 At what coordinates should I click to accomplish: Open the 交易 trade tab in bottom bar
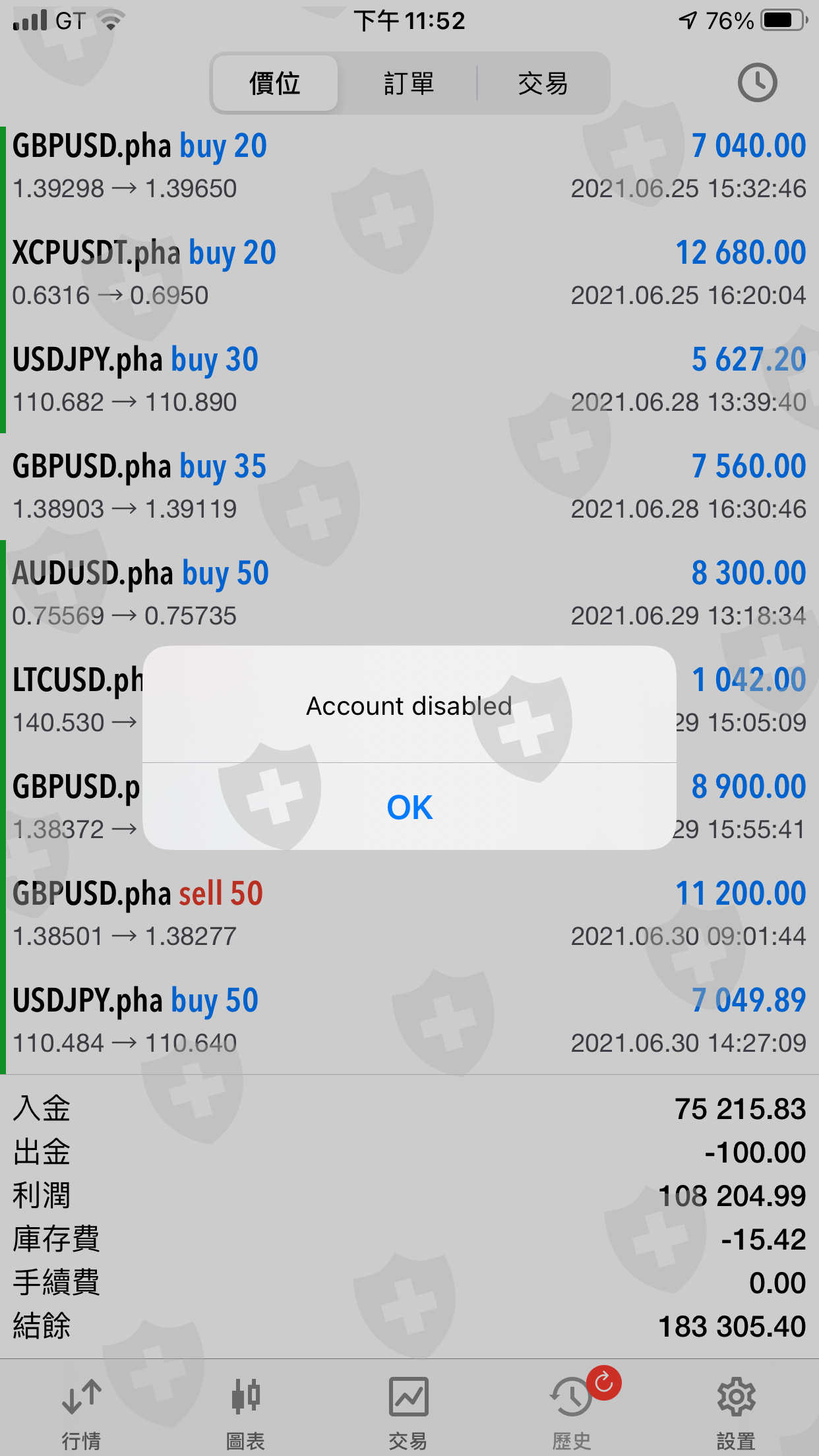[409, 1412]
